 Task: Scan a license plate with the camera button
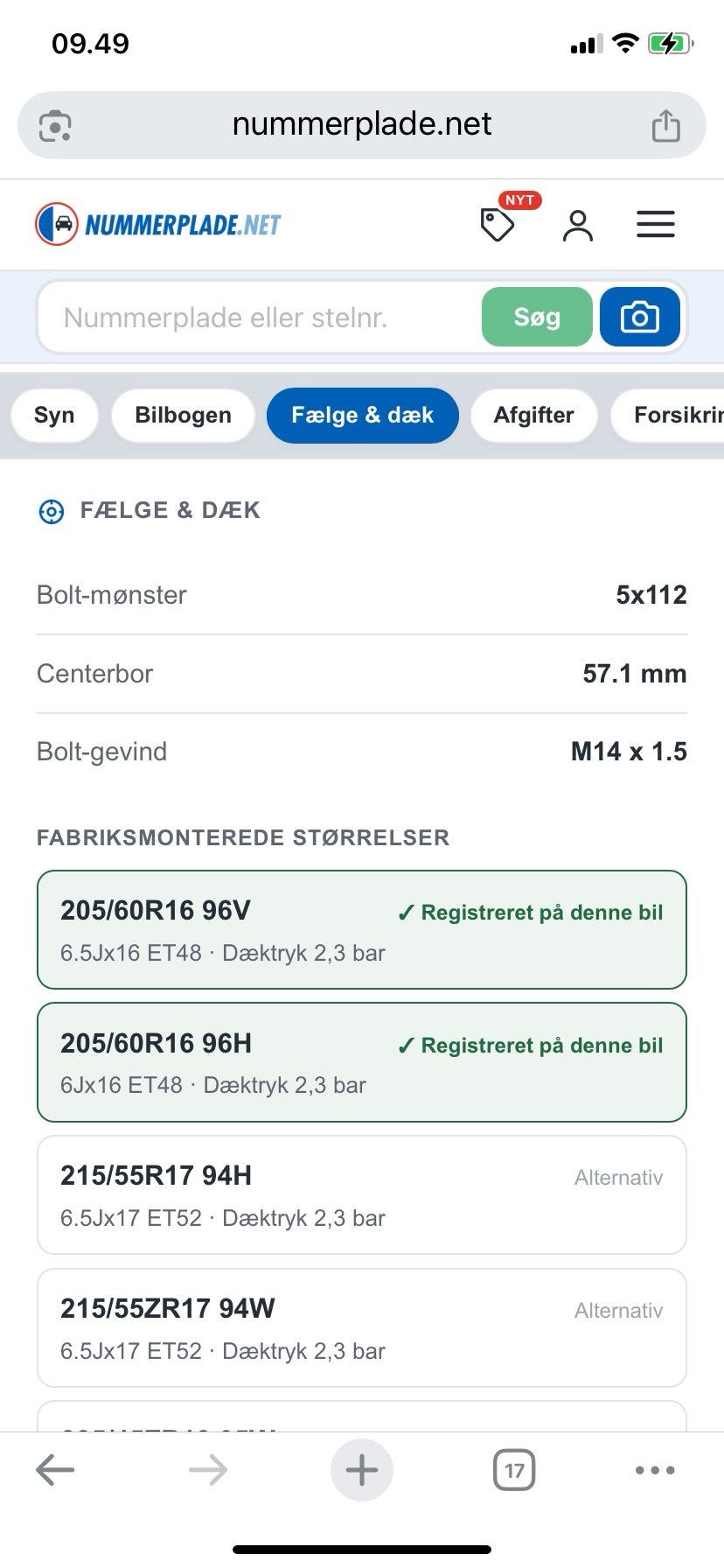click(x=640, y=317)
